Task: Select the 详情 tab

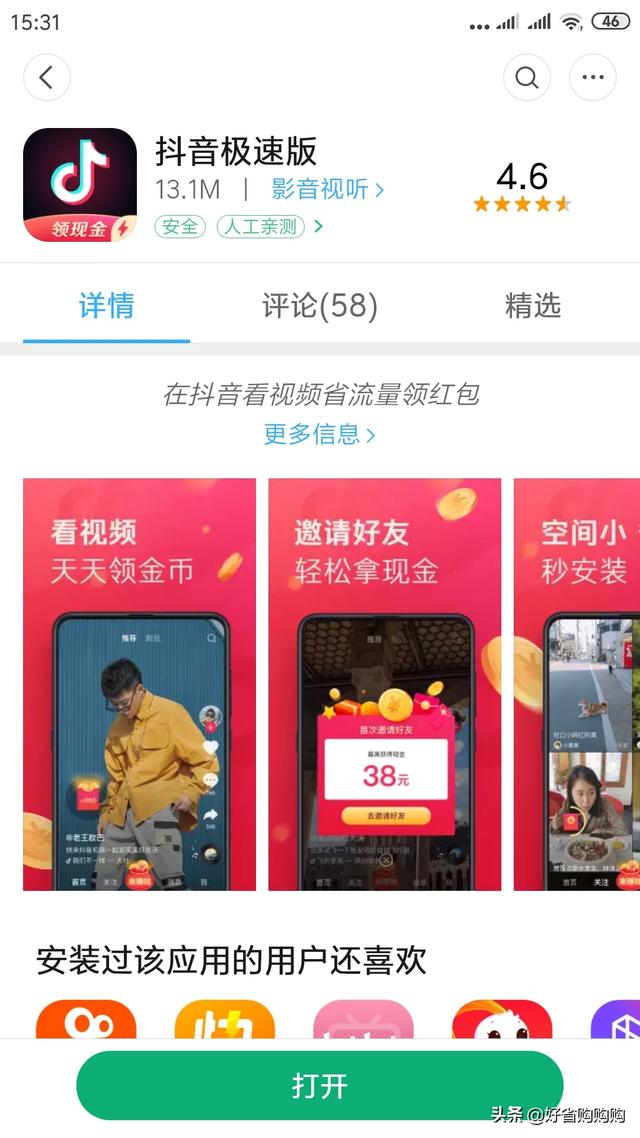Action: coord(106,306)
